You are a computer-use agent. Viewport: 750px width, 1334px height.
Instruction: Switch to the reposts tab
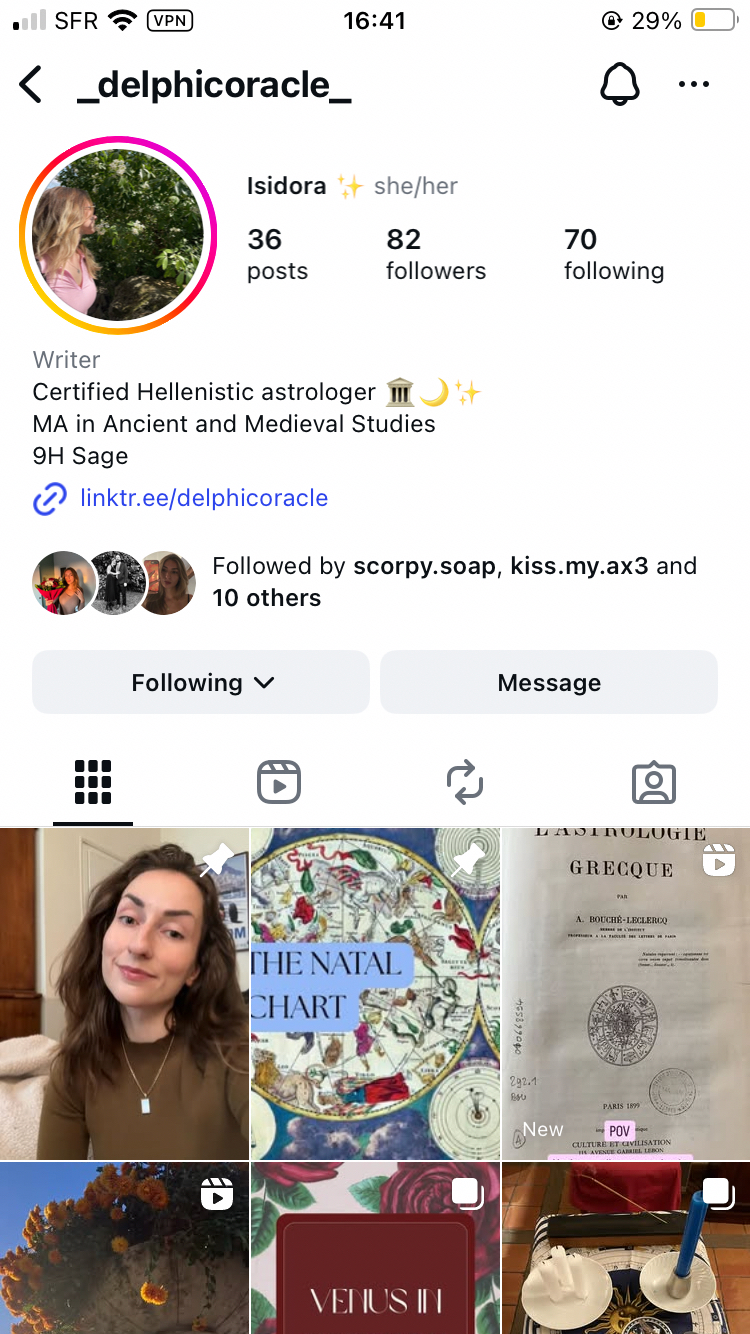465,782
